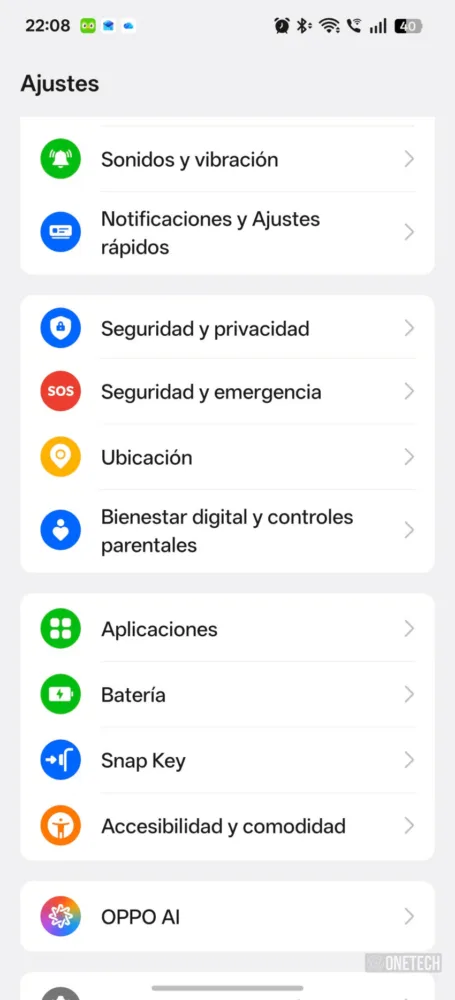View Batería settings
This screenshot has width=455, height=1000.
click(x=227, y=694)
